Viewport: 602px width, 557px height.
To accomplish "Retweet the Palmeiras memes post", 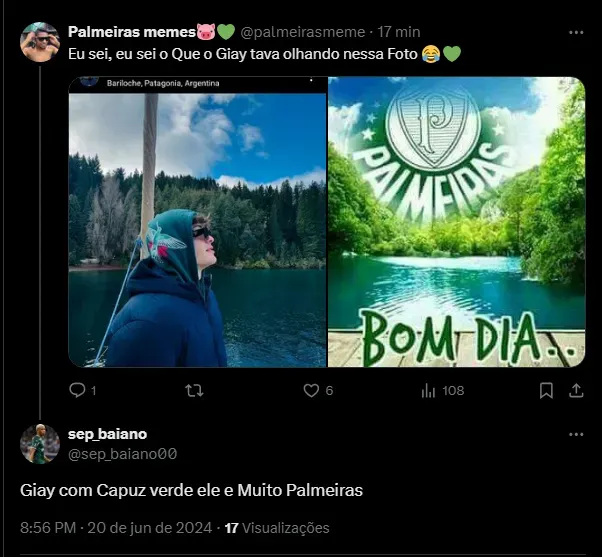I will point(195,390).
